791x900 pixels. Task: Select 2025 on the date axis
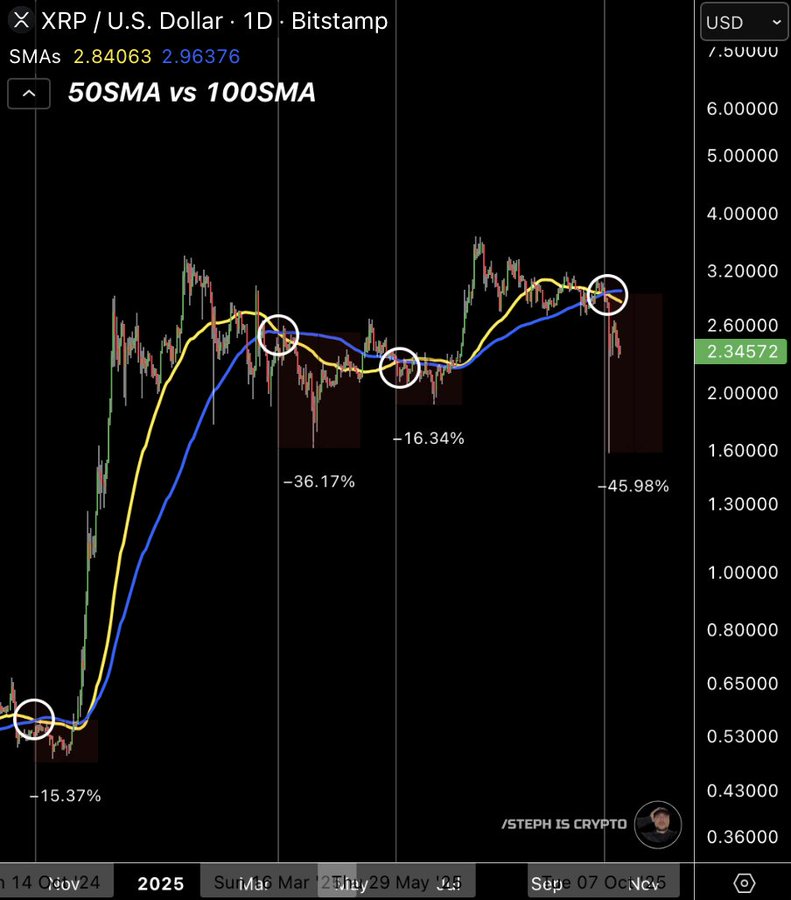pyautogui.click(x=158, y=883)
